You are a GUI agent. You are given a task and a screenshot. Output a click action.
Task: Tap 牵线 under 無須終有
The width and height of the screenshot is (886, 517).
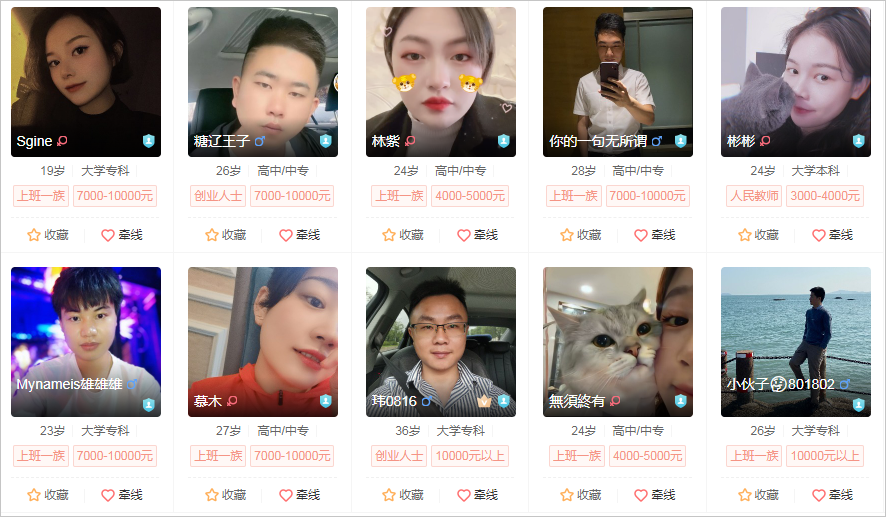[x=654, y=495]
